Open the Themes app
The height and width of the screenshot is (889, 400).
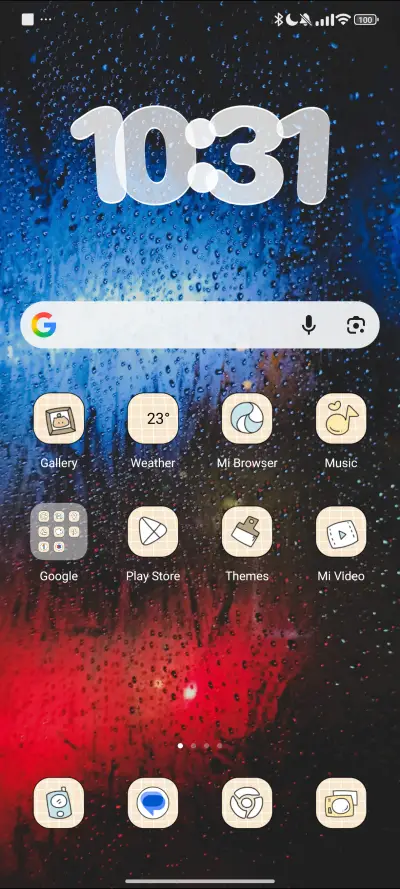(x=247, y=532)
